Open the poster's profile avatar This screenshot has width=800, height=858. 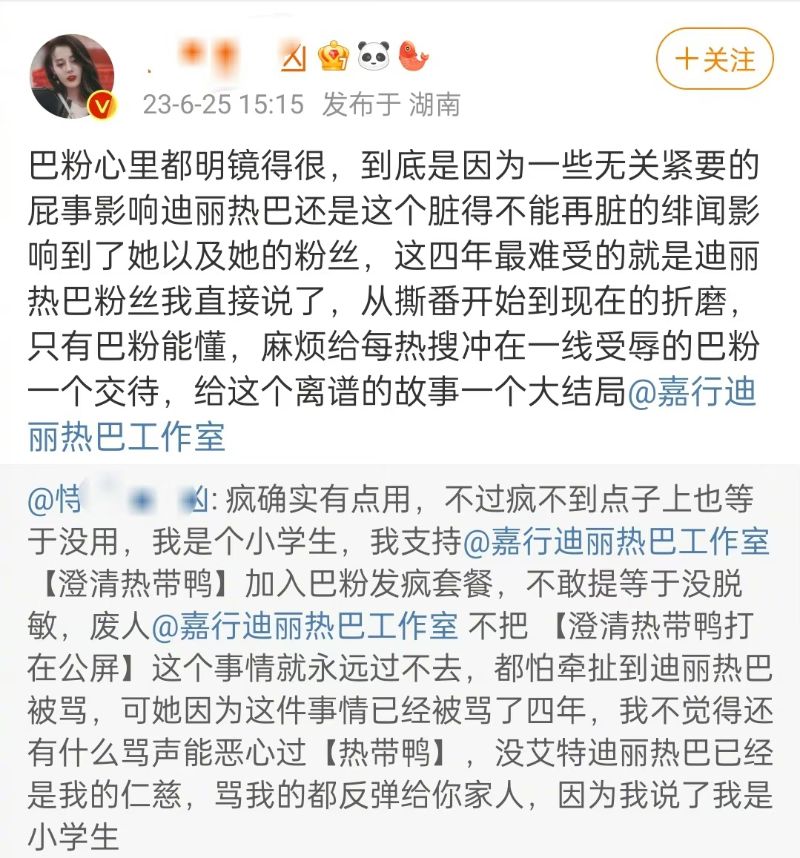(x=71, y=76)
